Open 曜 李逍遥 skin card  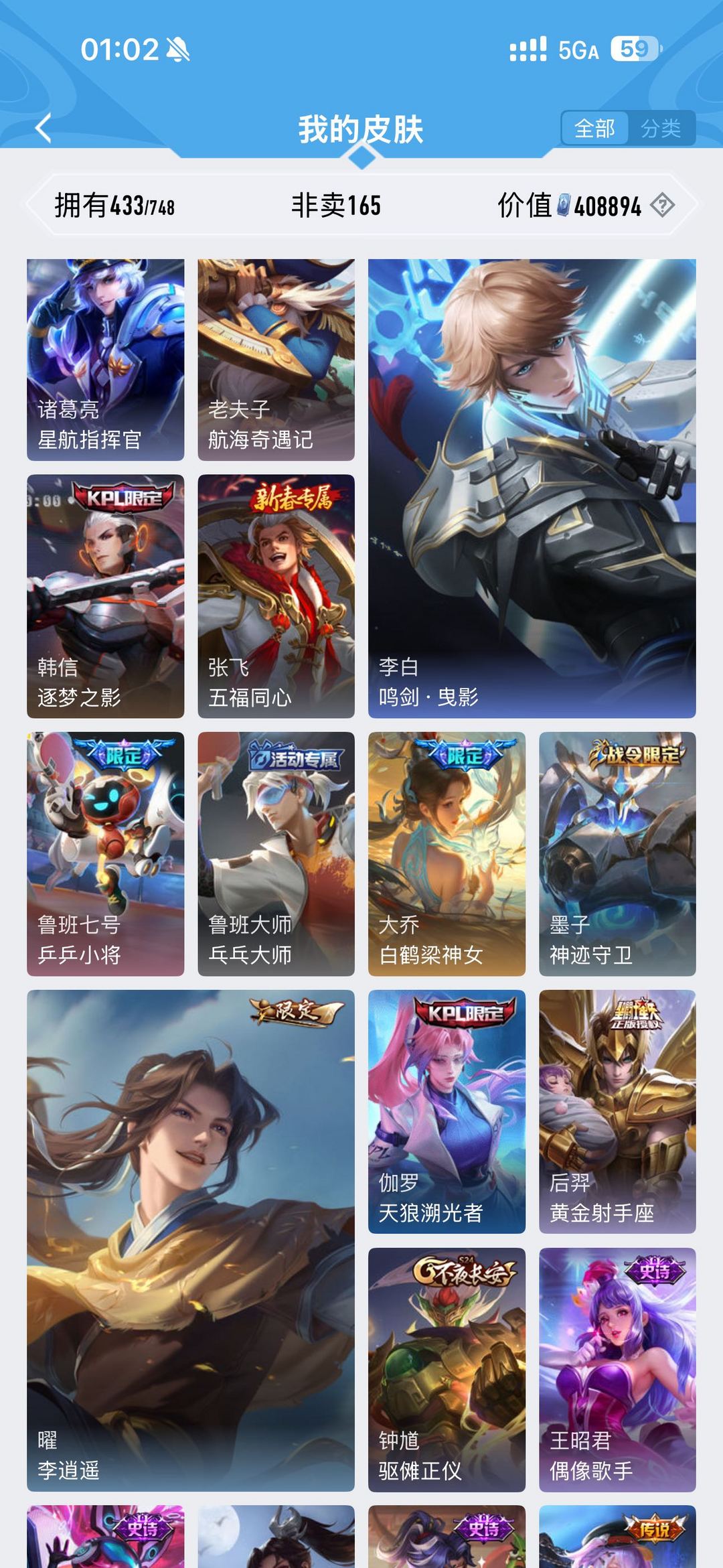coord(190,1240)
